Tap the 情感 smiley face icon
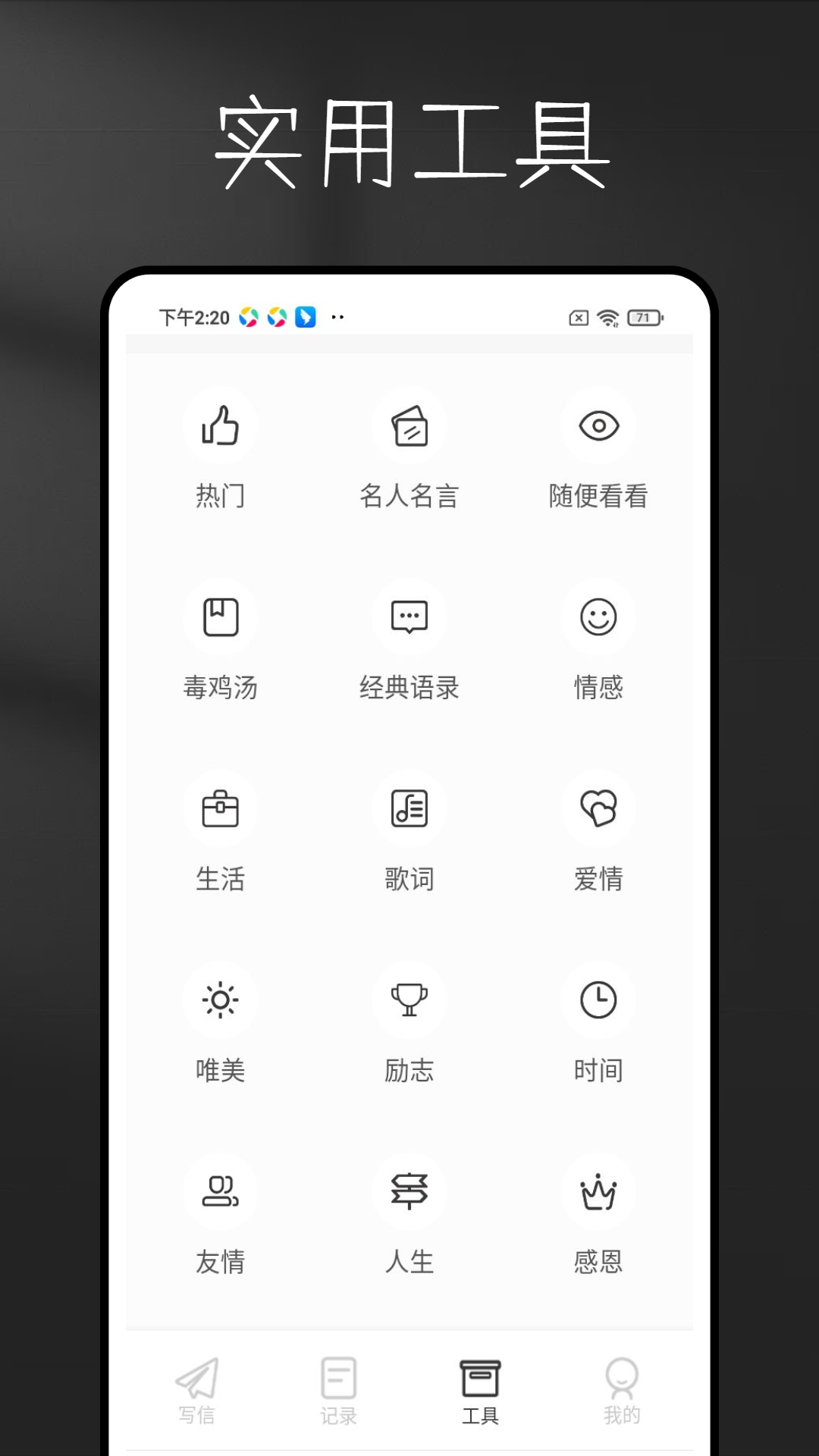Screen dimensions: 819x1456 coord(598,618)
